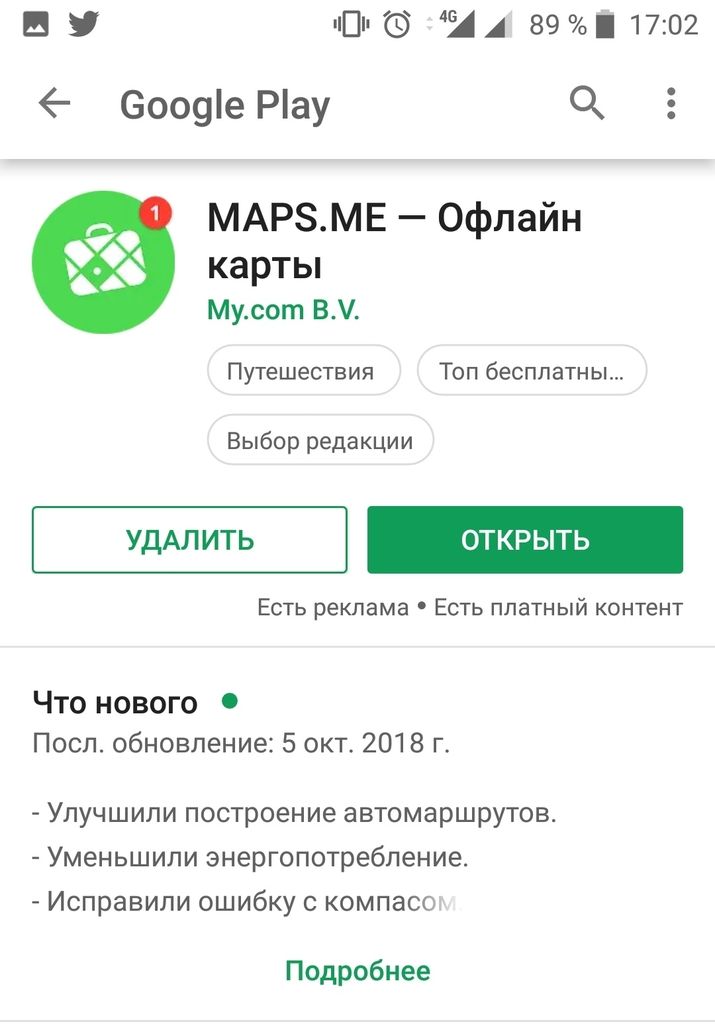This screenshot has width=715, height=1024.
Task: Open the Топ бесплатных chip
Action: pos(531,373)
